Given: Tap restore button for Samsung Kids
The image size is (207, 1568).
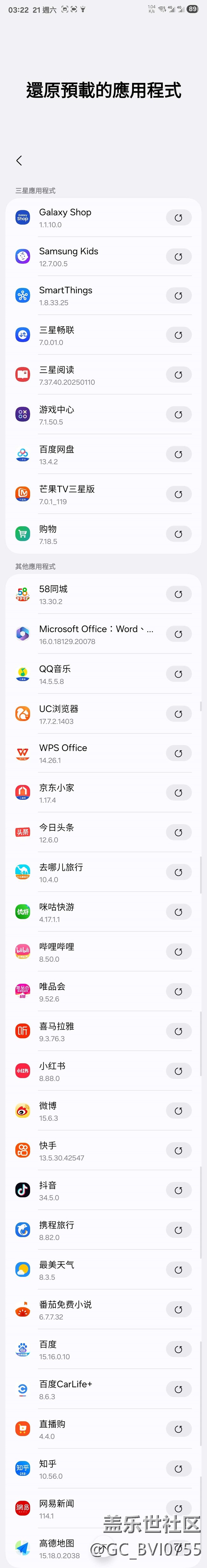Looking at the screenshot, I should tap(178, 257).
